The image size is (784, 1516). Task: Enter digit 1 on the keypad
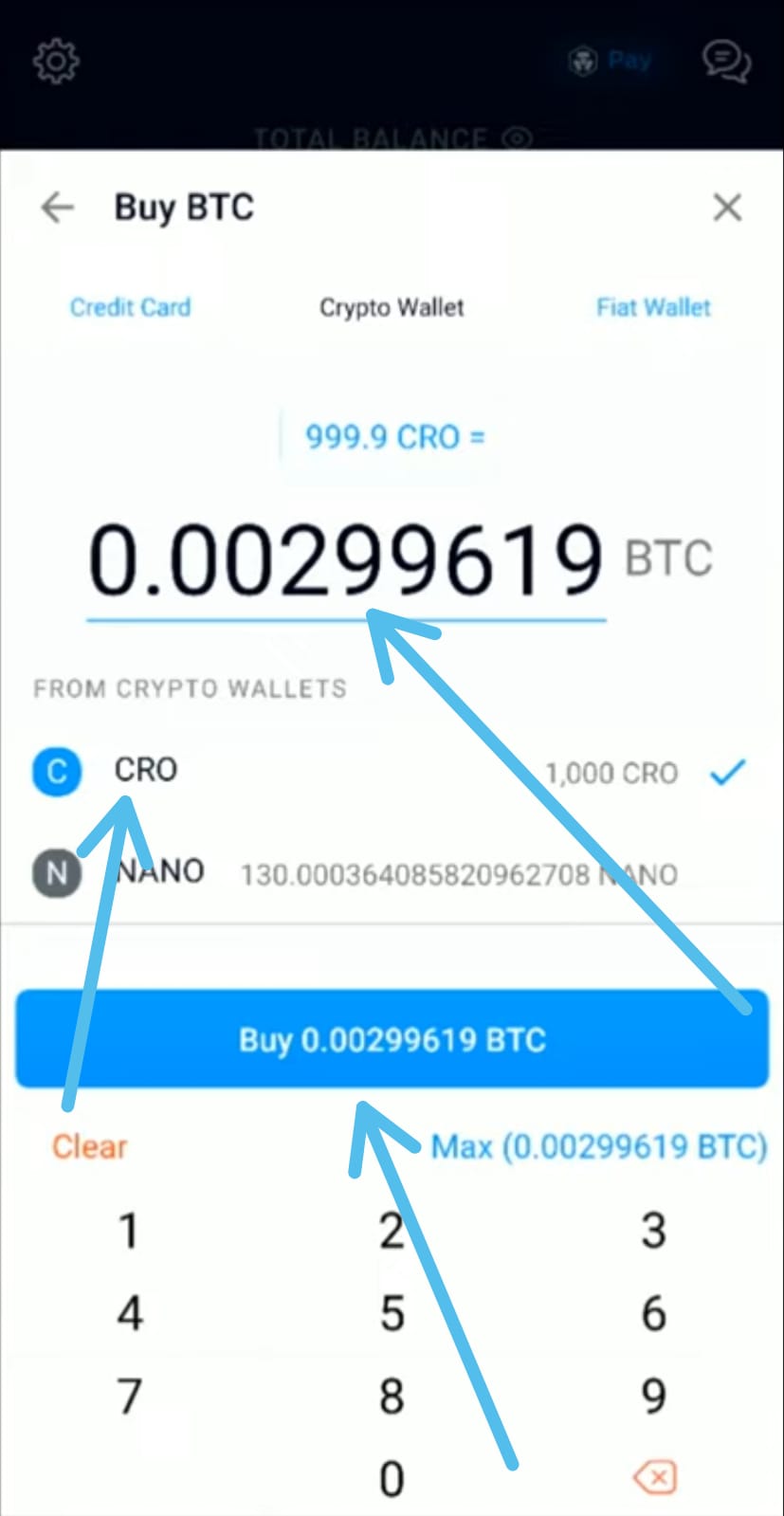click(129, 1231)
